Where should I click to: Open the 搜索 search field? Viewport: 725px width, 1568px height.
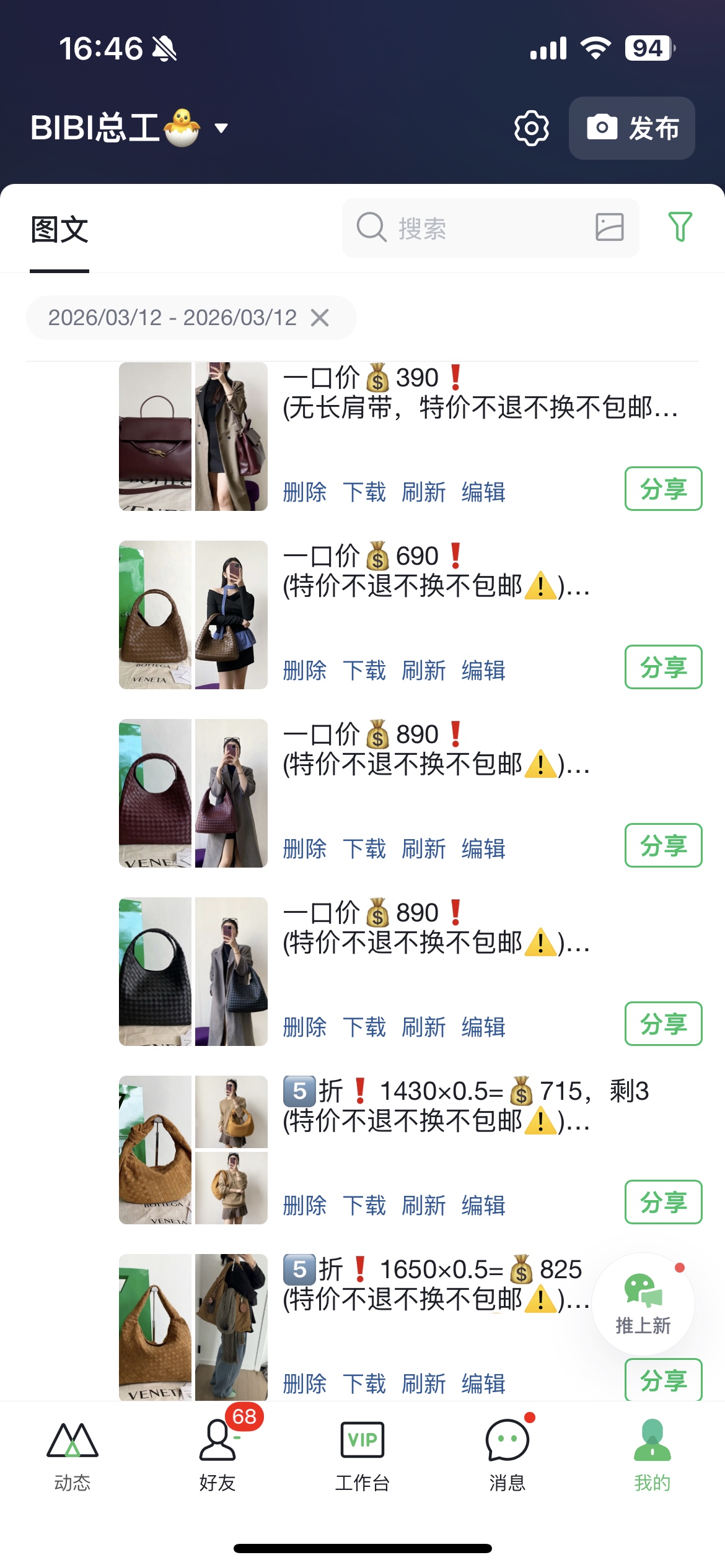point(471,228)
